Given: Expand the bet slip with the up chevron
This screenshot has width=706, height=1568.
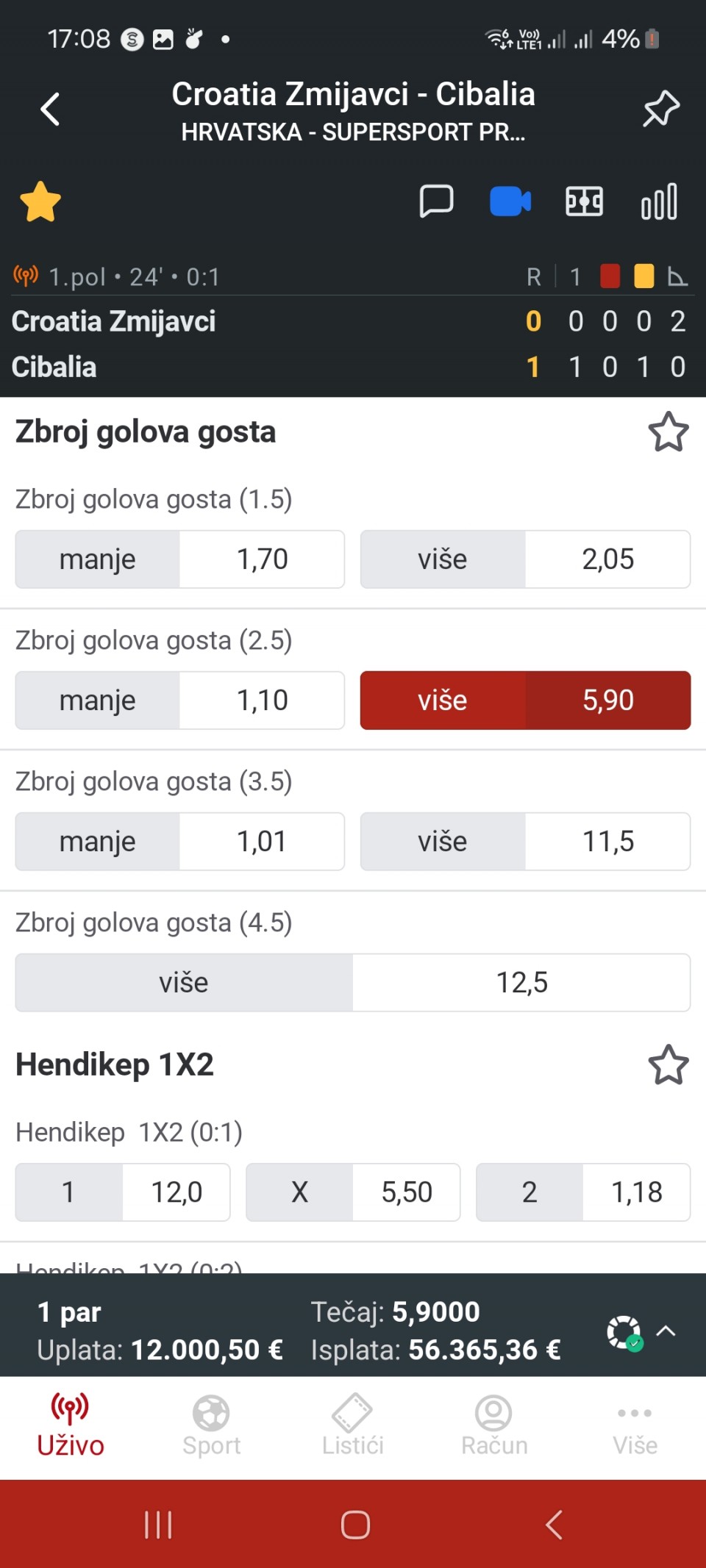Looking at the screenshot, I should 666,1331.
